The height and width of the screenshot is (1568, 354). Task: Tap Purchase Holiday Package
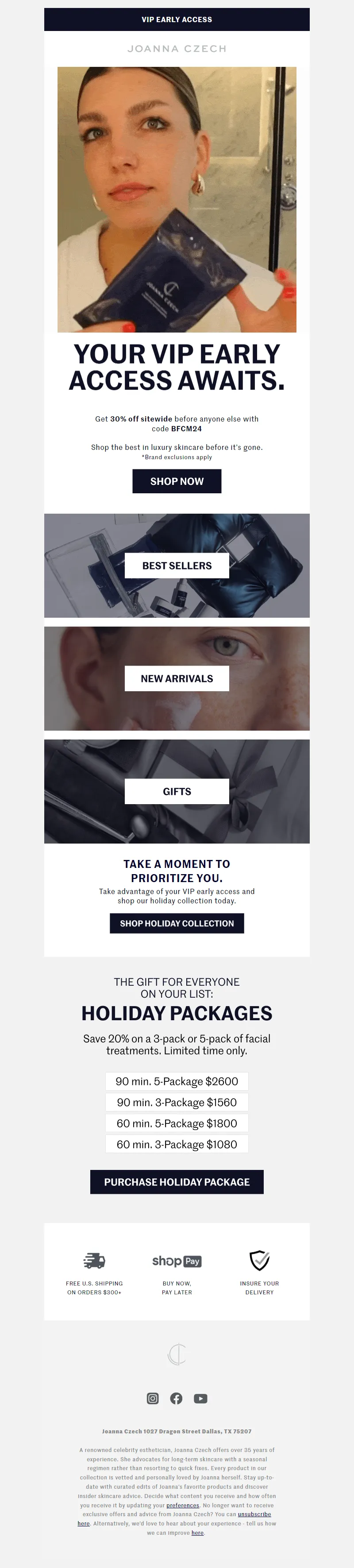177,1181
